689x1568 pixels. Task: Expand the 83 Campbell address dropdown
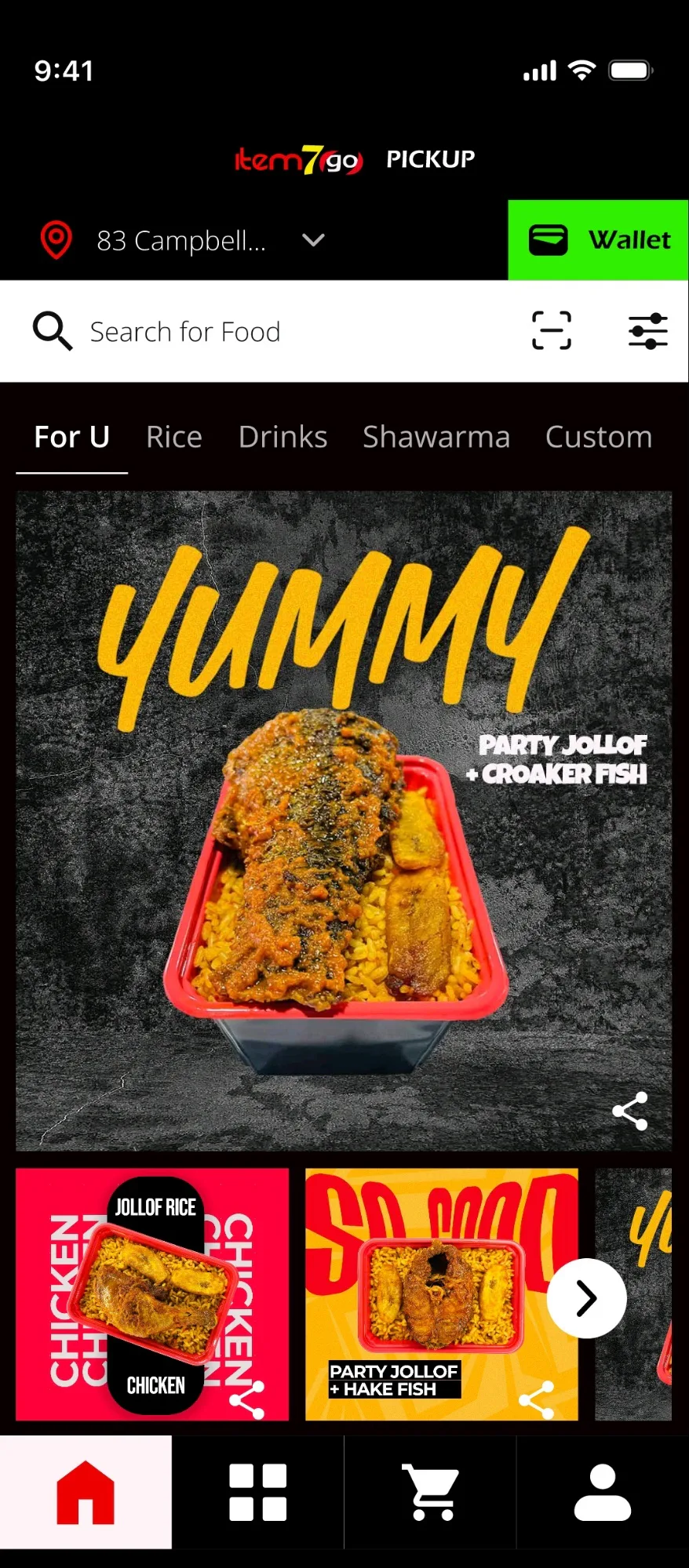(313, 240)
